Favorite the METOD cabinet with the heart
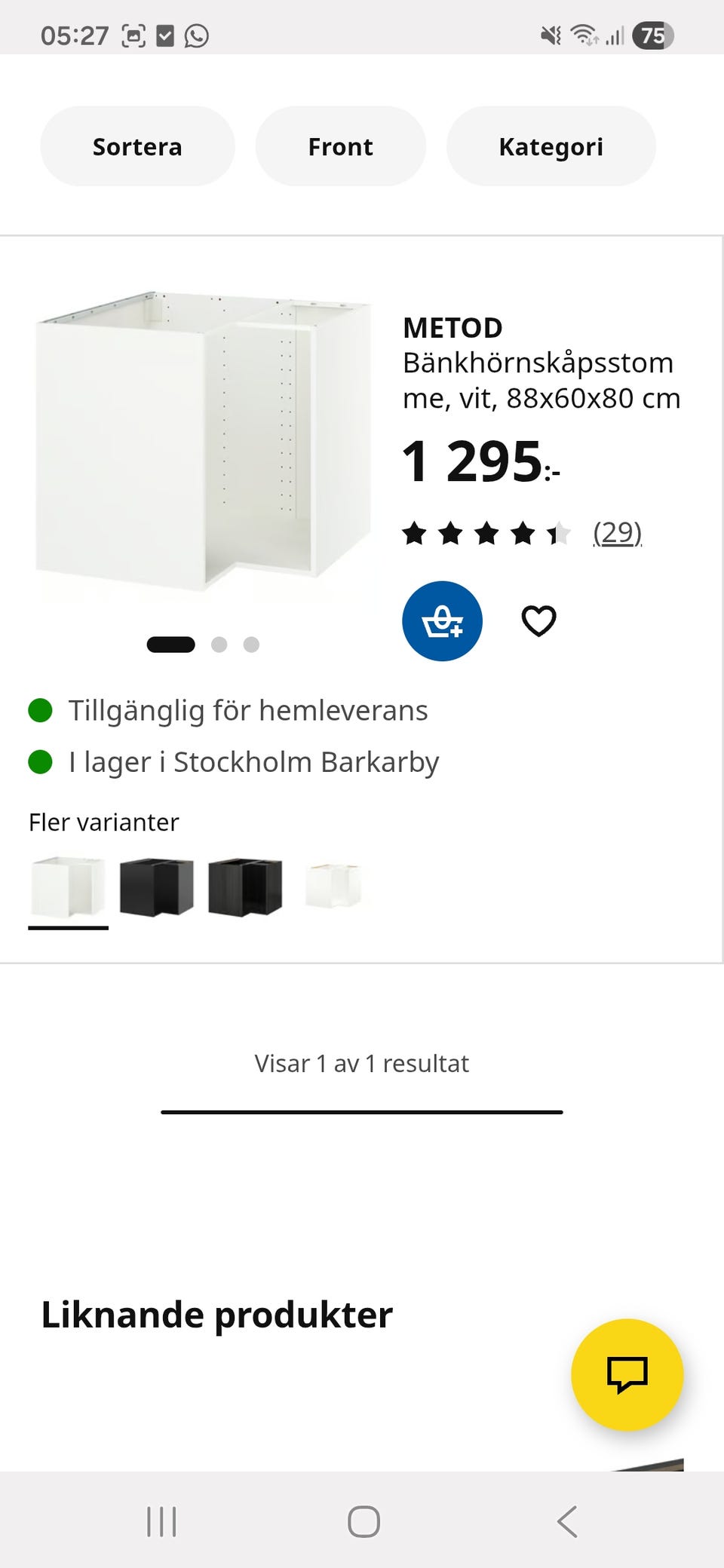 coord(538,620)
